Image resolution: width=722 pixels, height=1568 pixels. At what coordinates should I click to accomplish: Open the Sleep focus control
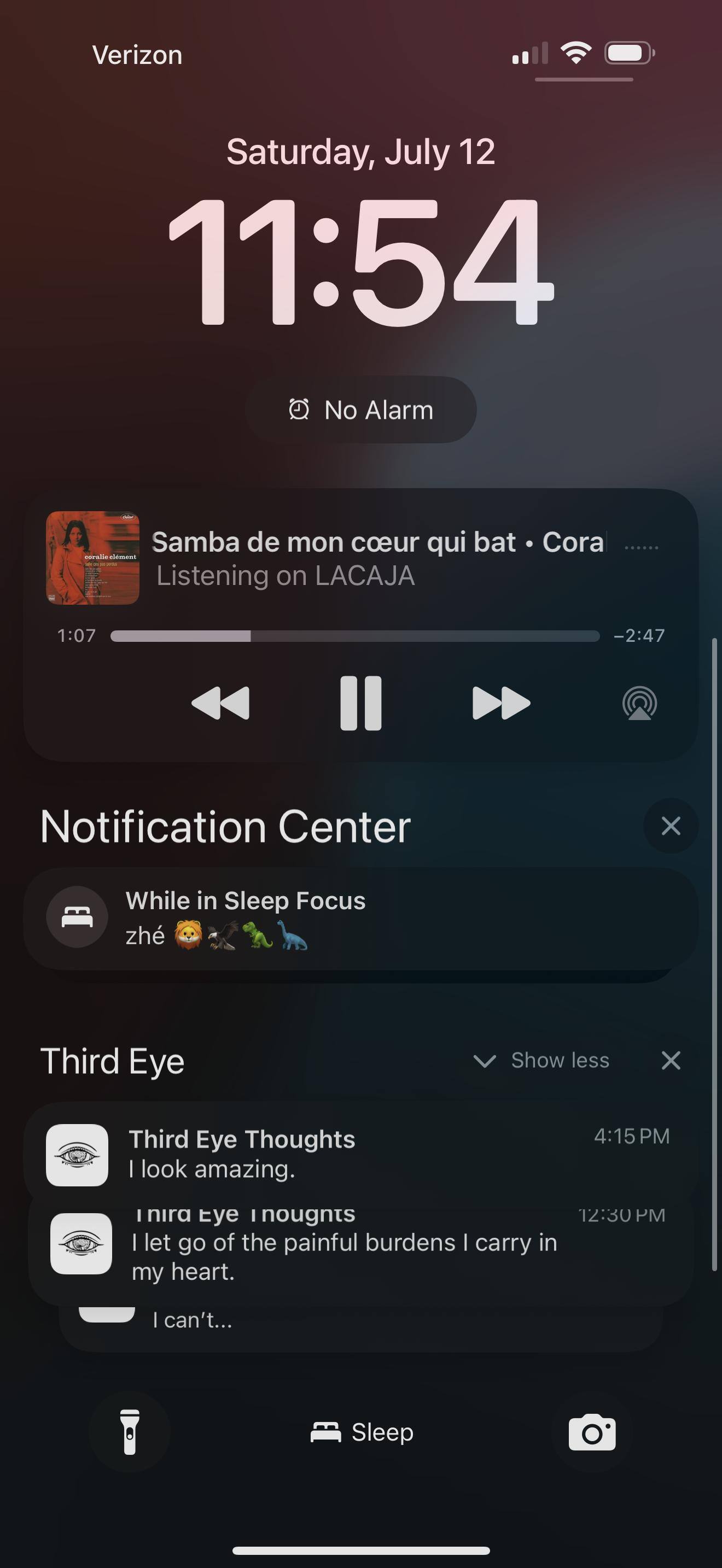pos(362,1432)
